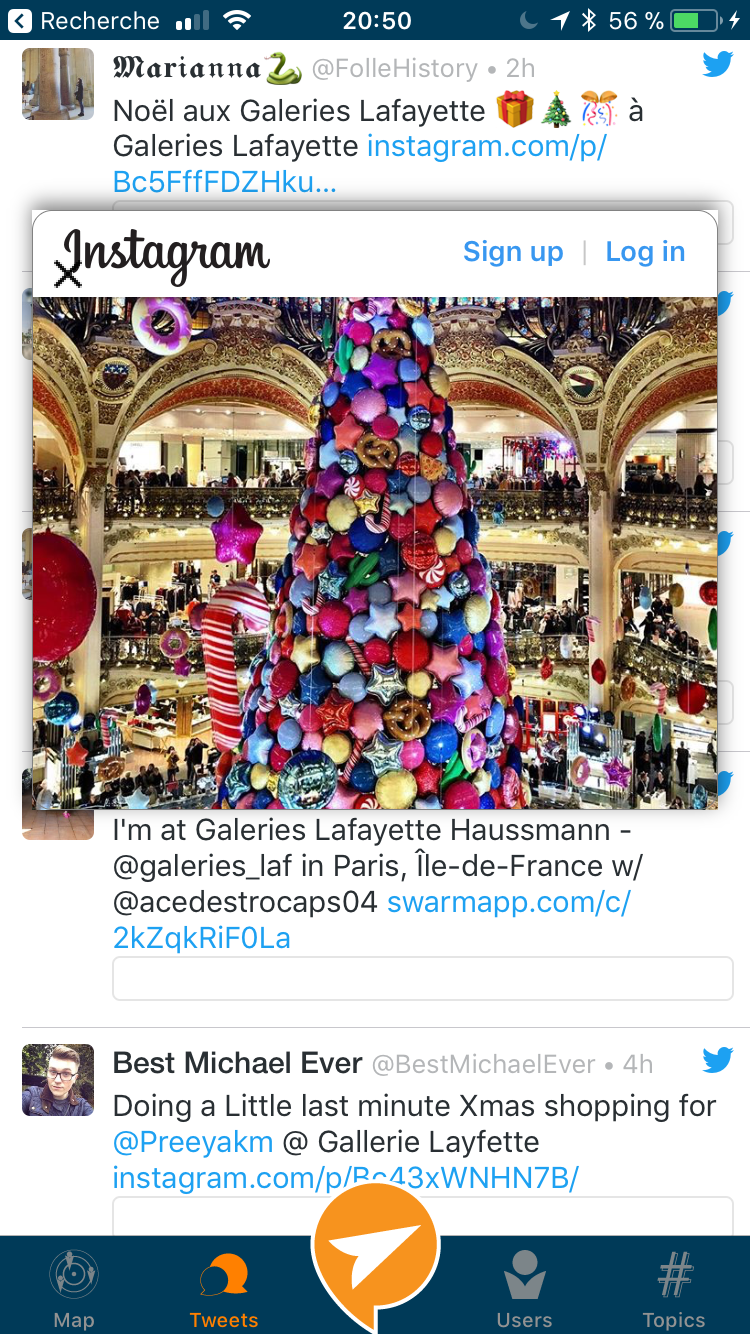750x1334 pixels.
Task: Tap the orange location arrow button
Action: (x=375, y=1248)
